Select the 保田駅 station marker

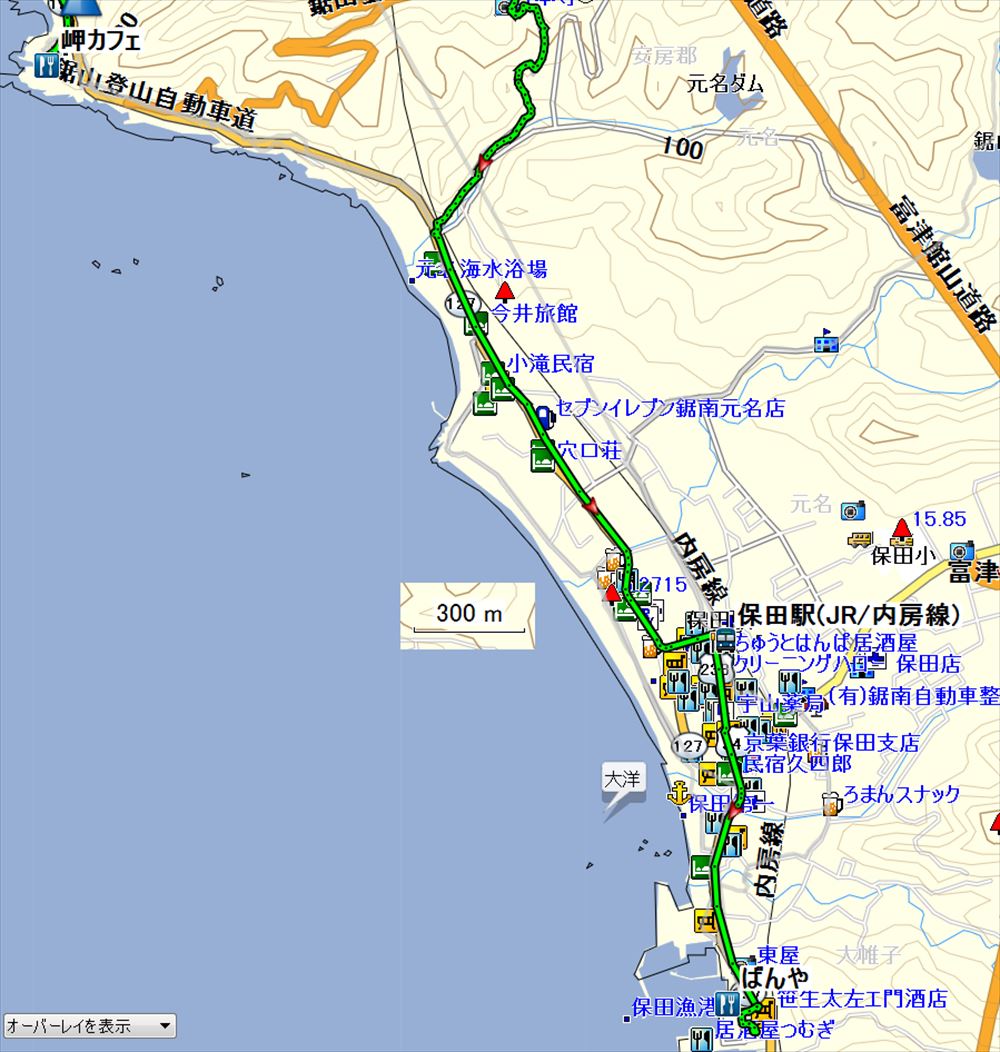point(724,641)
